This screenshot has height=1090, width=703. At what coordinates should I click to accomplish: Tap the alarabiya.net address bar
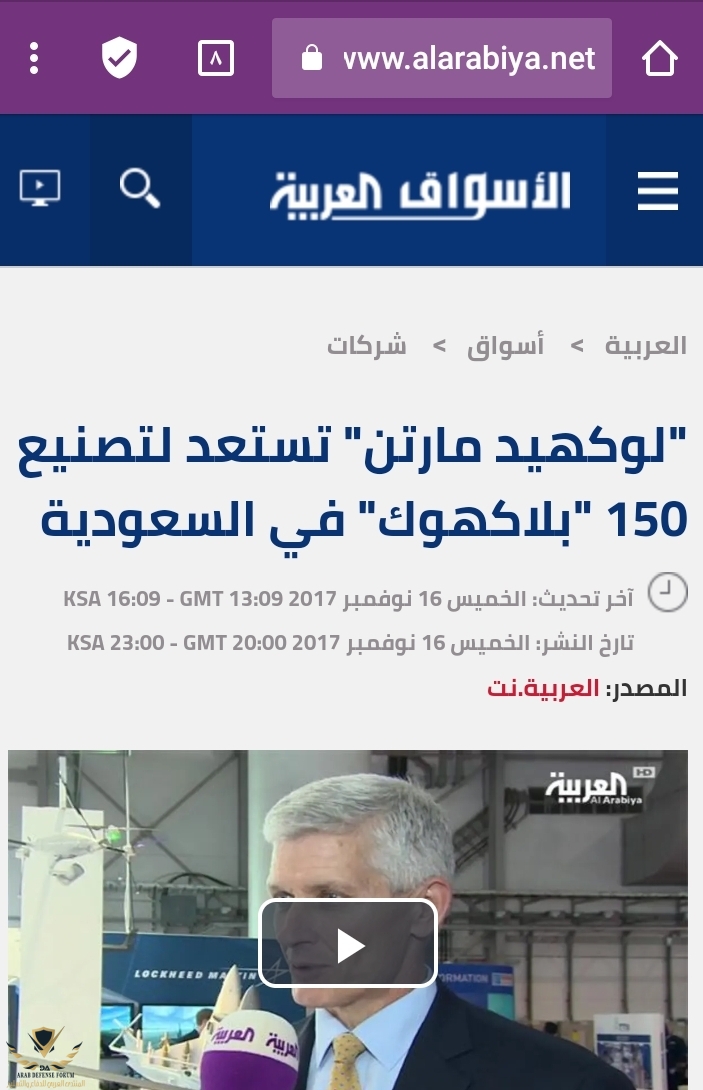(x=442, y=59)
